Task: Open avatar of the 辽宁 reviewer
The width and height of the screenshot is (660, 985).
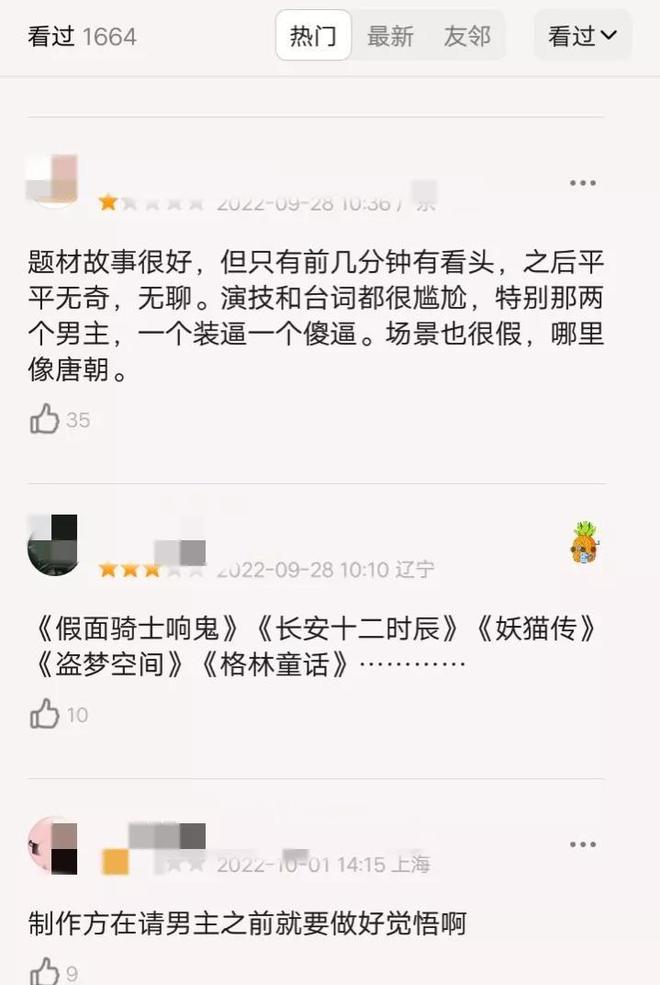Action: (x=53, y=545)
